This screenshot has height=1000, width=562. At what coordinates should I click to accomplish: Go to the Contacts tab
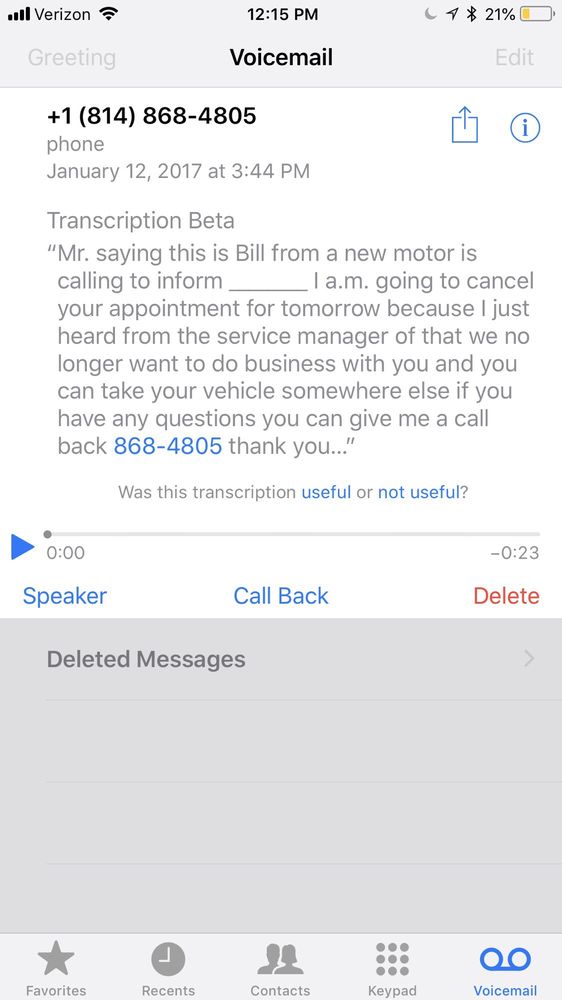280,967
